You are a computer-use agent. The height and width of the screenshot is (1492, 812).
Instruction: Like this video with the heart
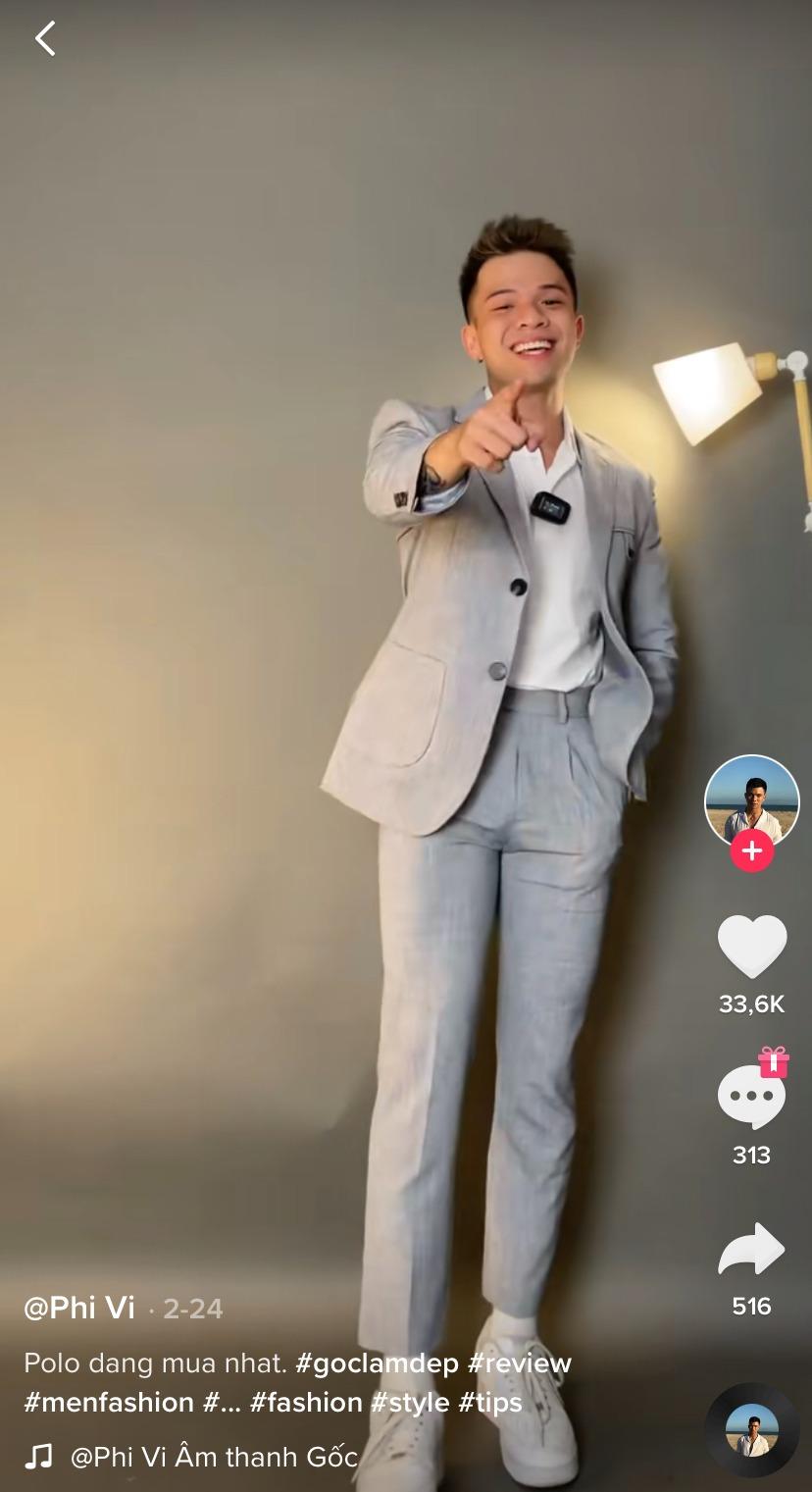(751, 947)
